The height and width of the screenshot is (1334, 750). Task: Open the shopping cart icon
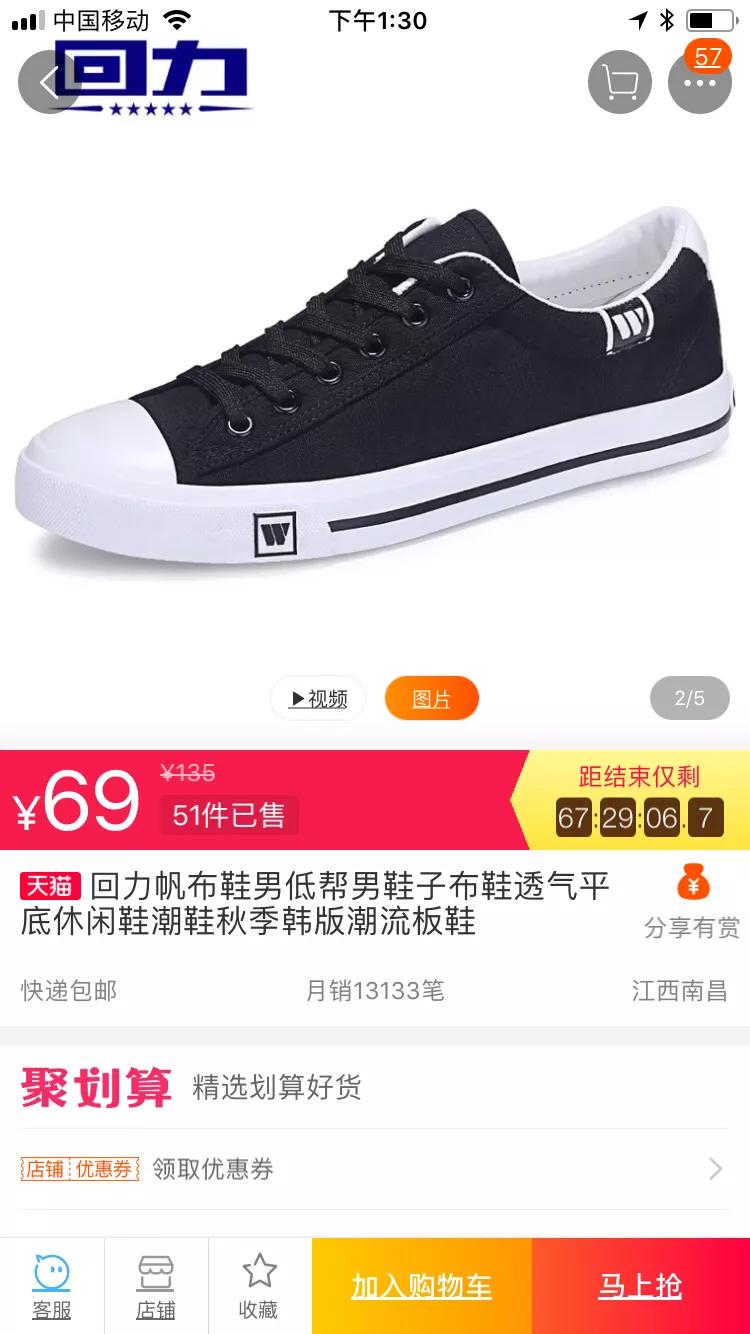pyautogui.click(x=620, y=82)
